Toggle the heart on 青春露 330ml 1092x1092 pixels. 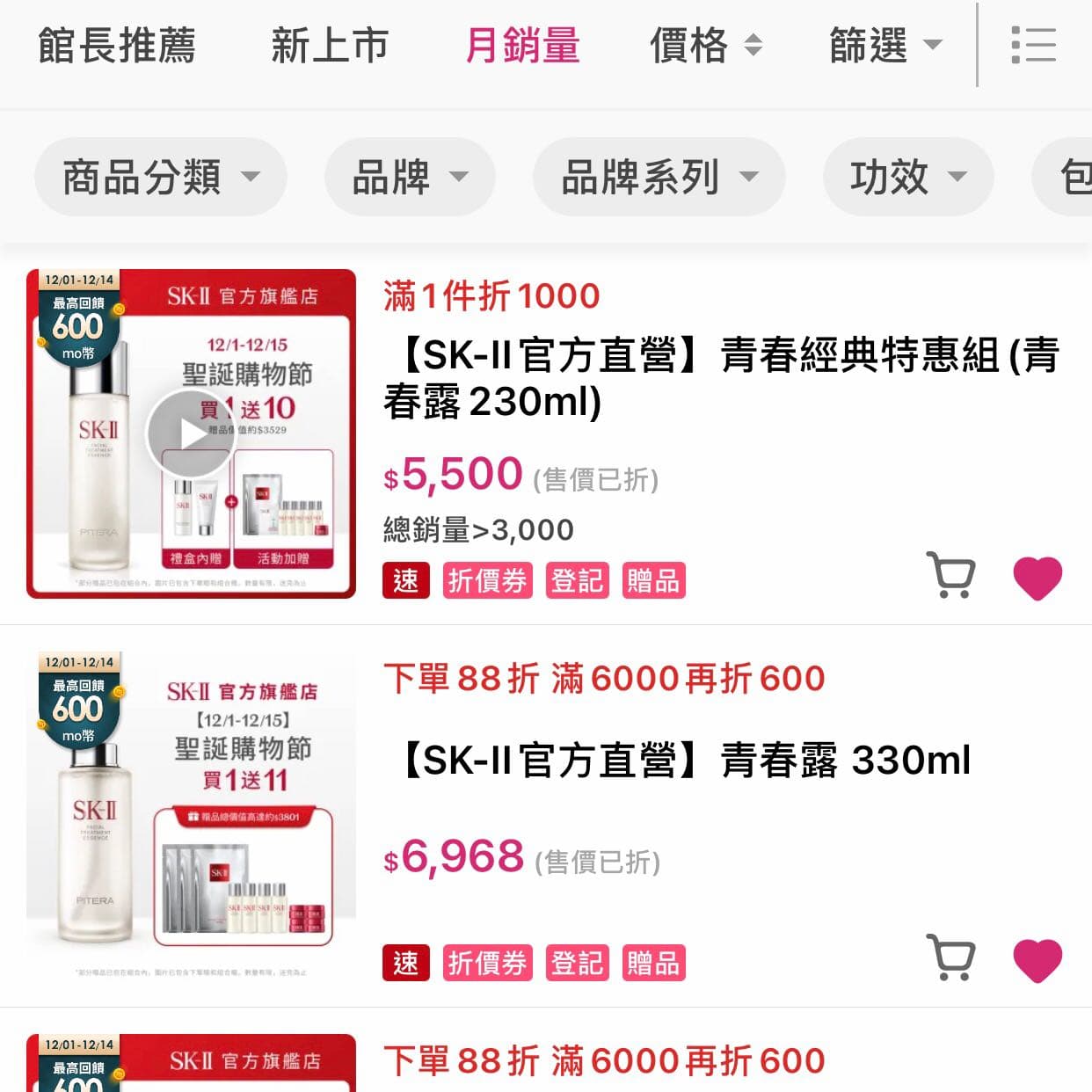(x=1037, y=960)
